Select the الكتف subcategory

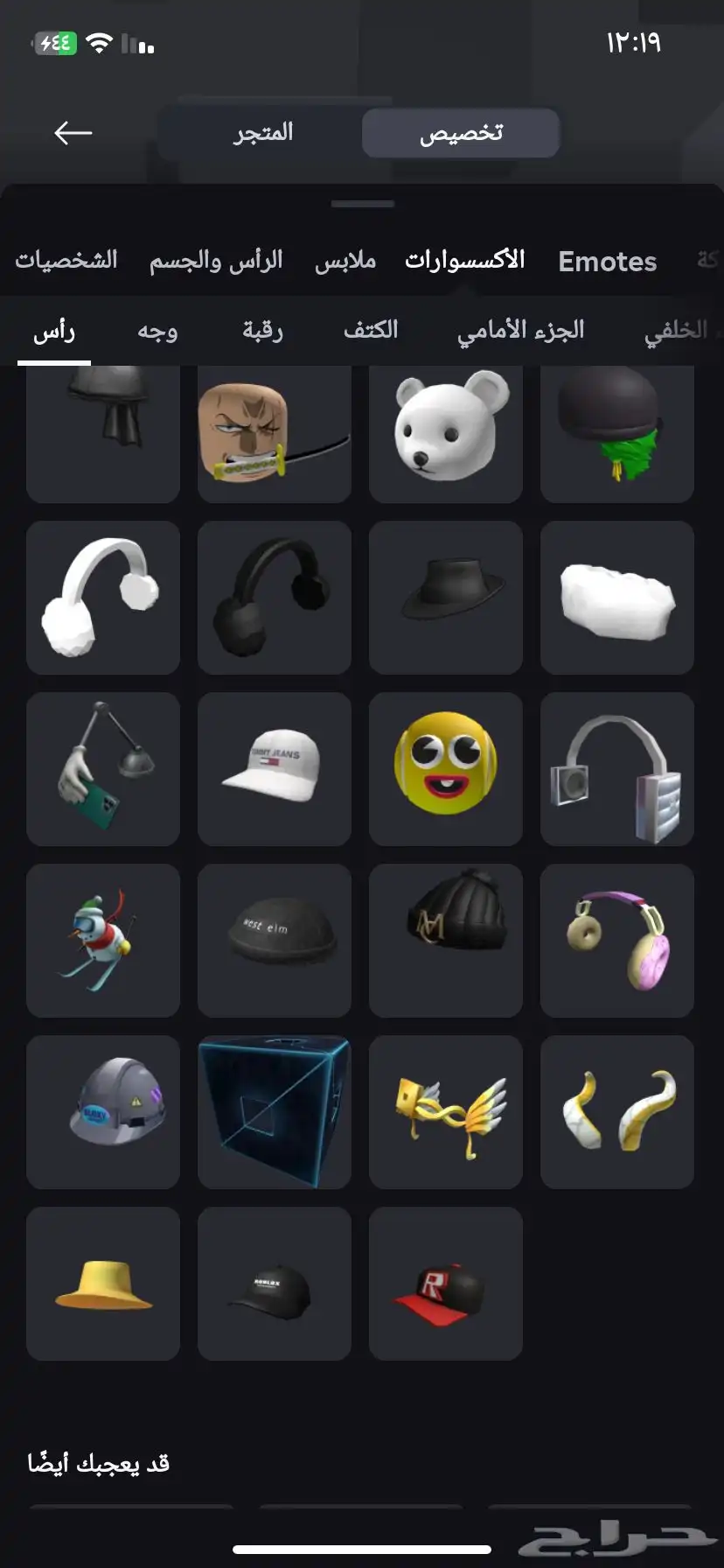(371, 331)
